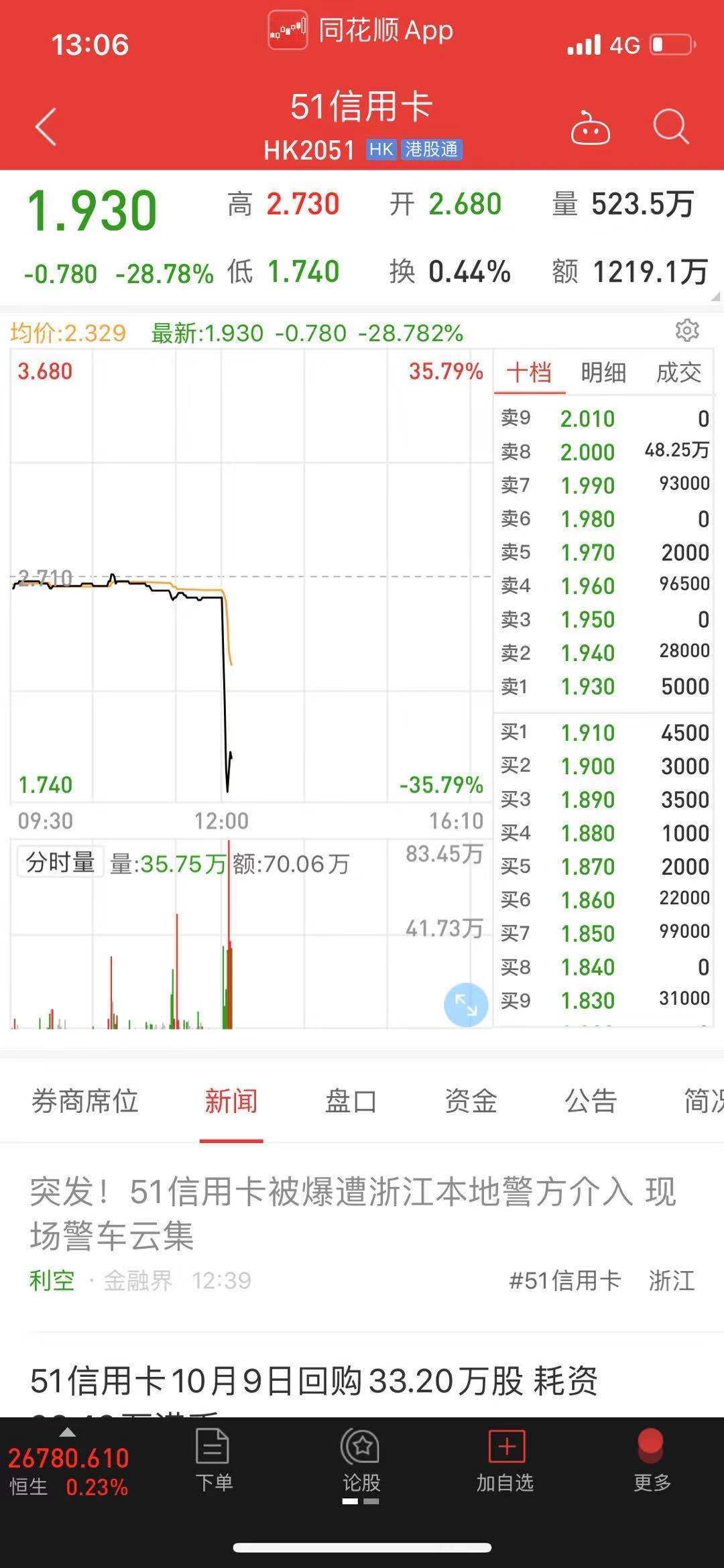View the 资金 tab
724x1568 pixels.
[x=471, y=1101]
